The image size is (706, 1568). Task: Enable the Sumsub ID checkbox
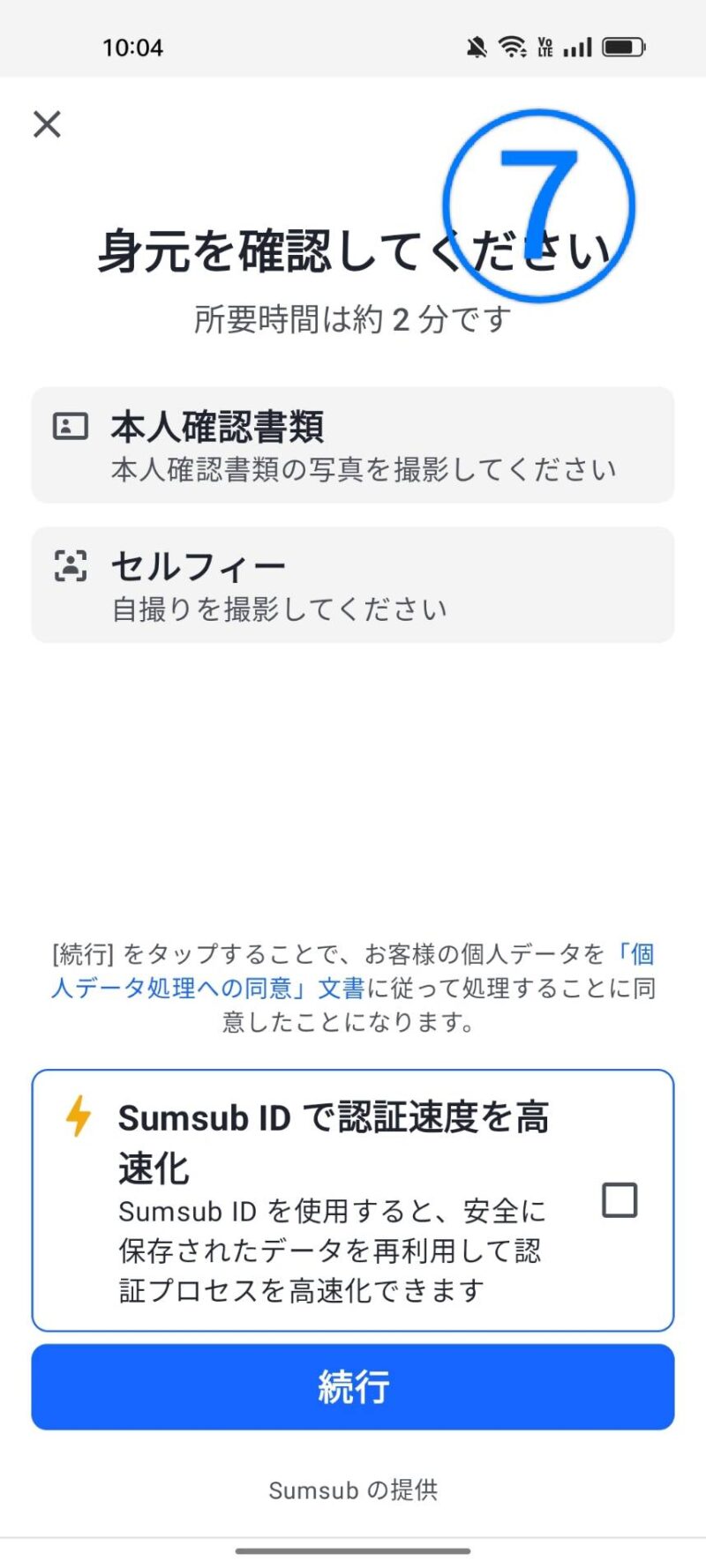tap(619, 1200)
